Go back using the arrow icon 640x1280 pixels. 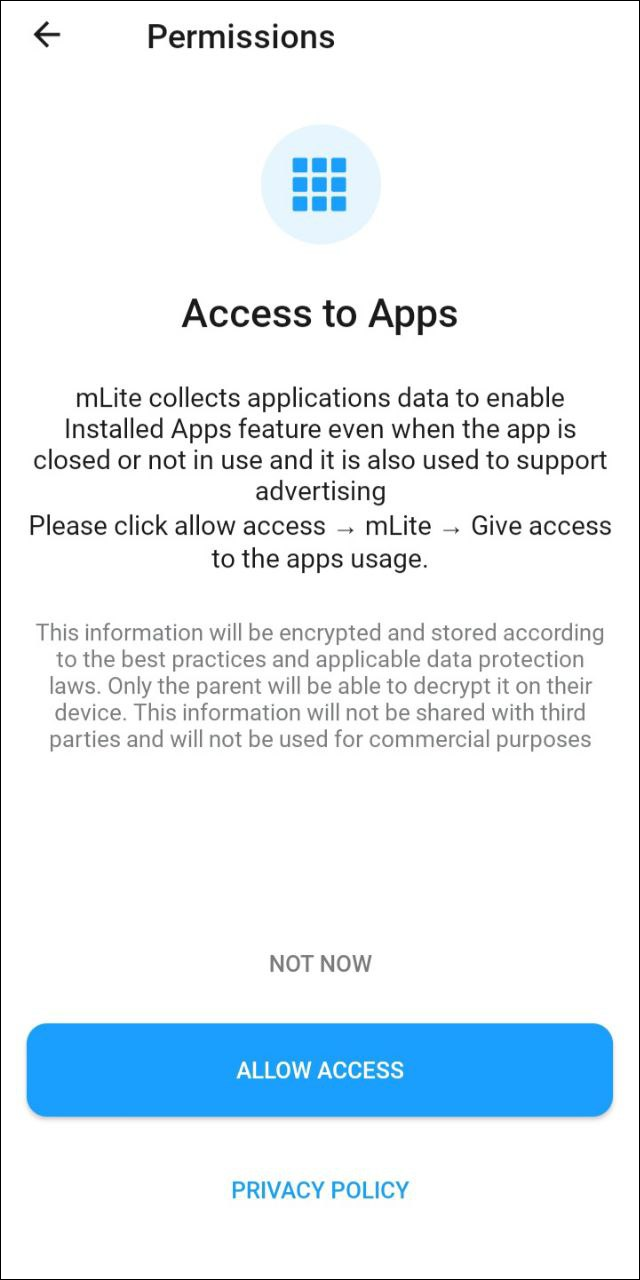pyautogui.click(x=47, y=35)
